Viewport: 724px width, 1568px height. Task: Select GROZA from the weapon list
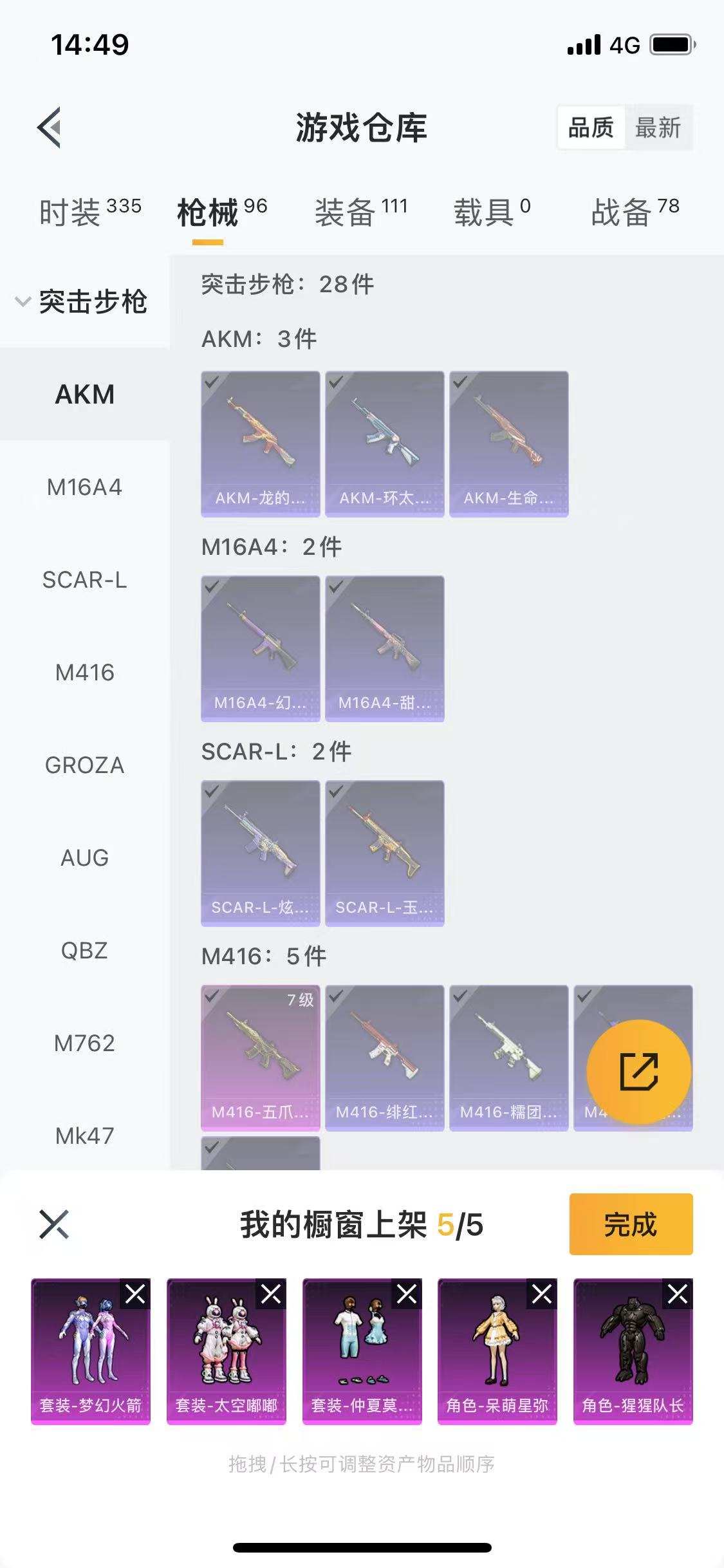84,765
